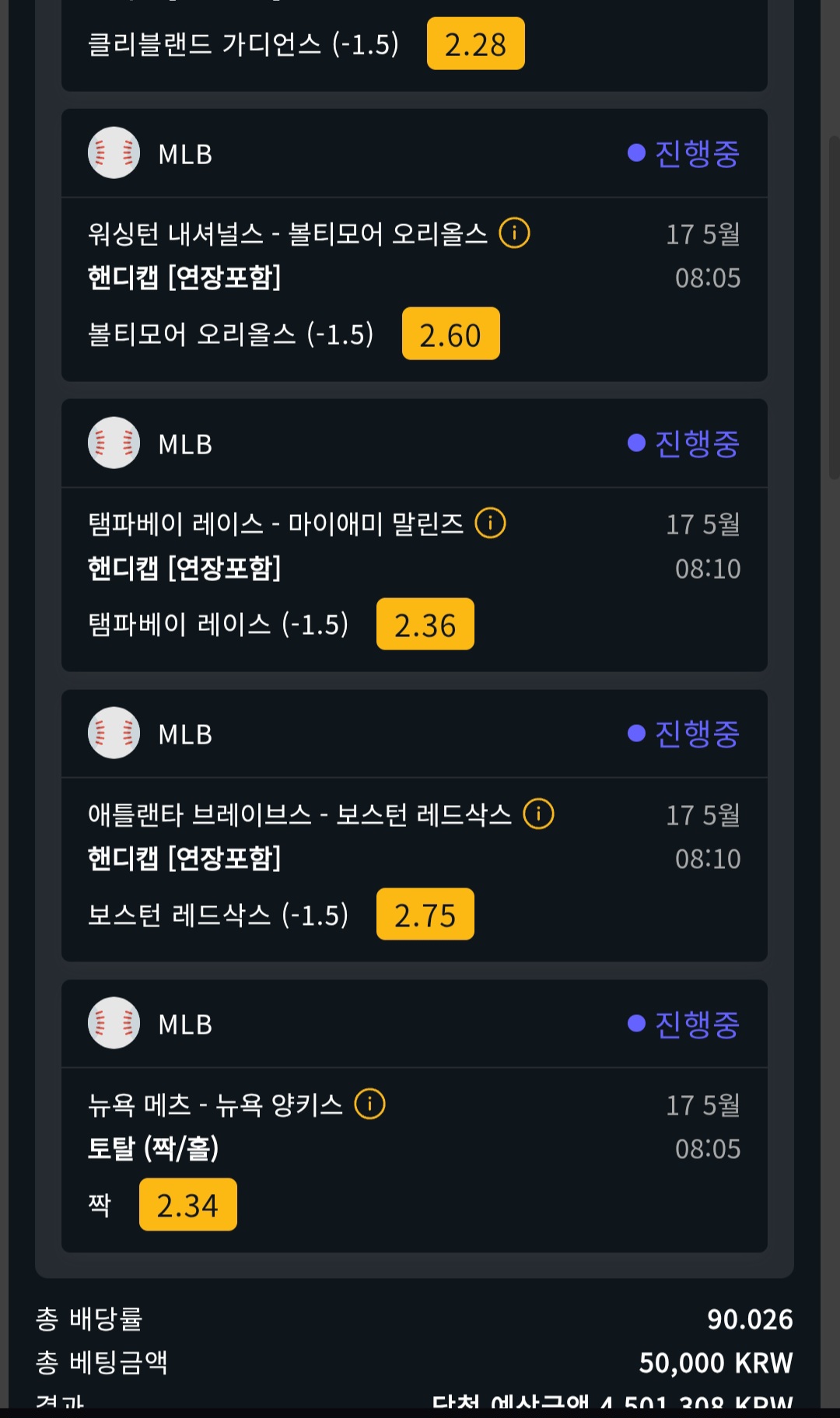Viewport: 840px width, 1418px height.
Task: Open info icon next to New York Mets - Yankees
Action: (369, 1104)
